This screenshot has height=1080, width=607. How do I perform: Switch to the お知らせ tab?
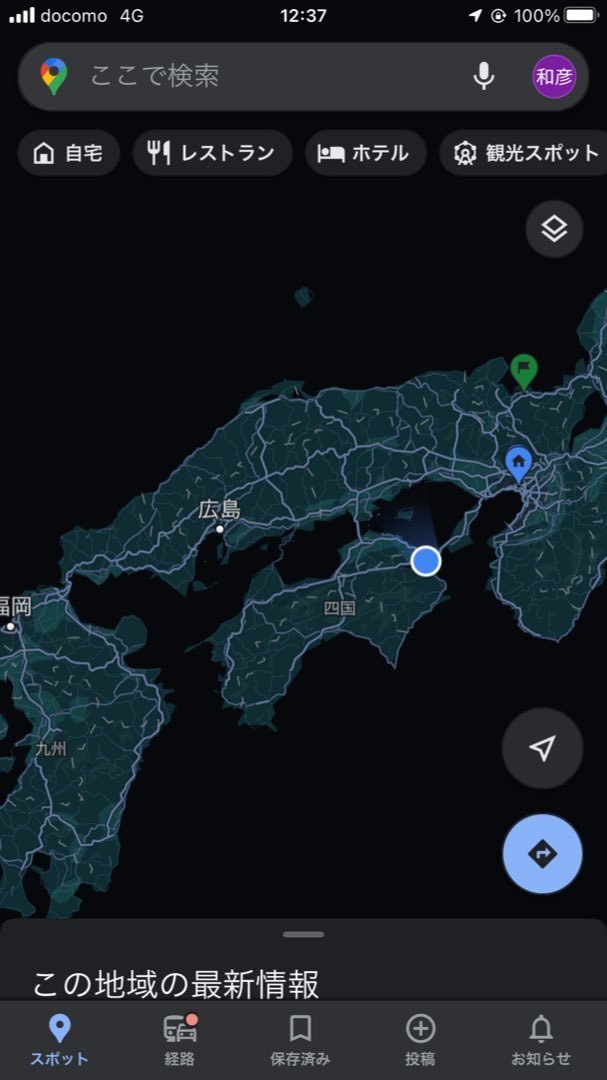pyautogui.click(x=541, y=1040)
